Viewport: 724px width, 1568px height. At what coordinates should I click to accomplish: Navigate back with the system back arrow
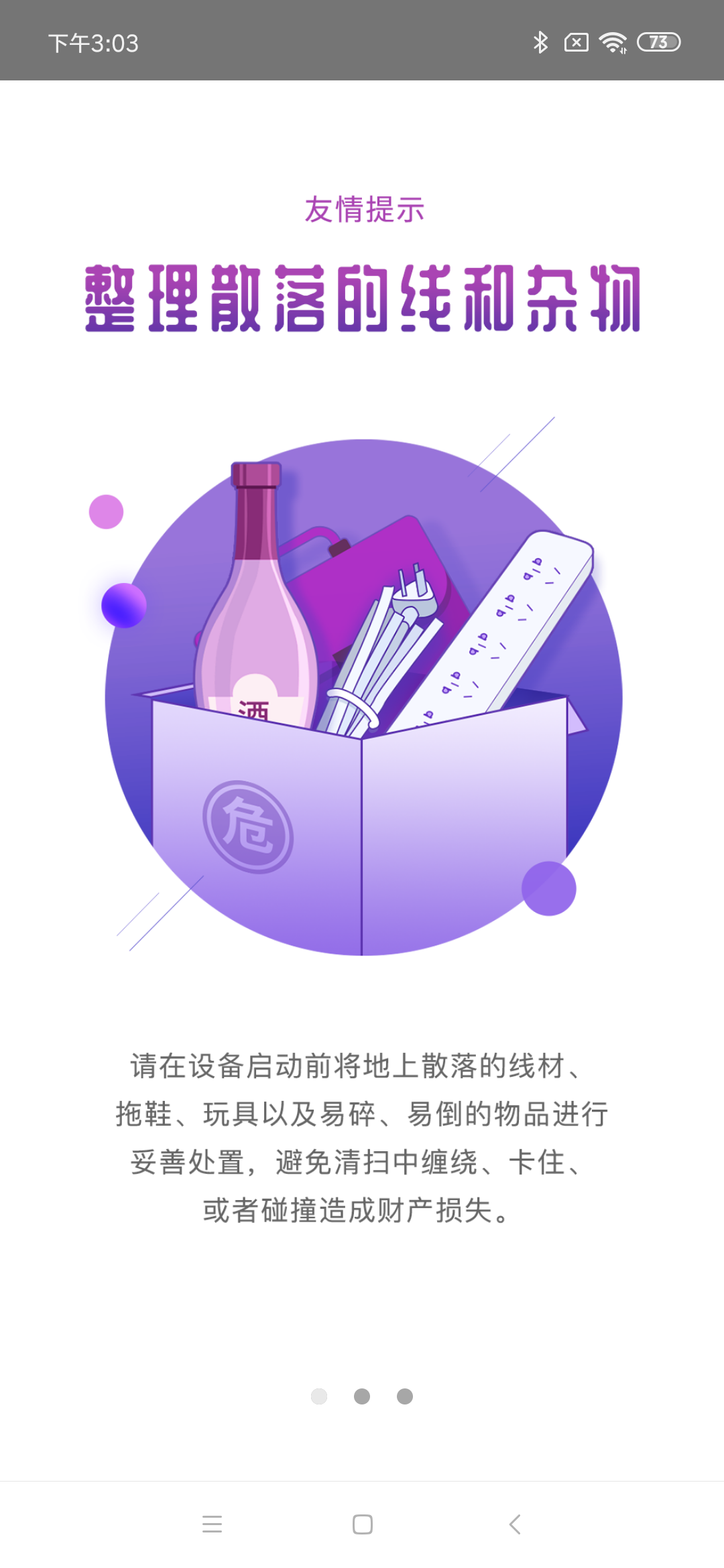pyautogui.click(x=514, y=1524)
